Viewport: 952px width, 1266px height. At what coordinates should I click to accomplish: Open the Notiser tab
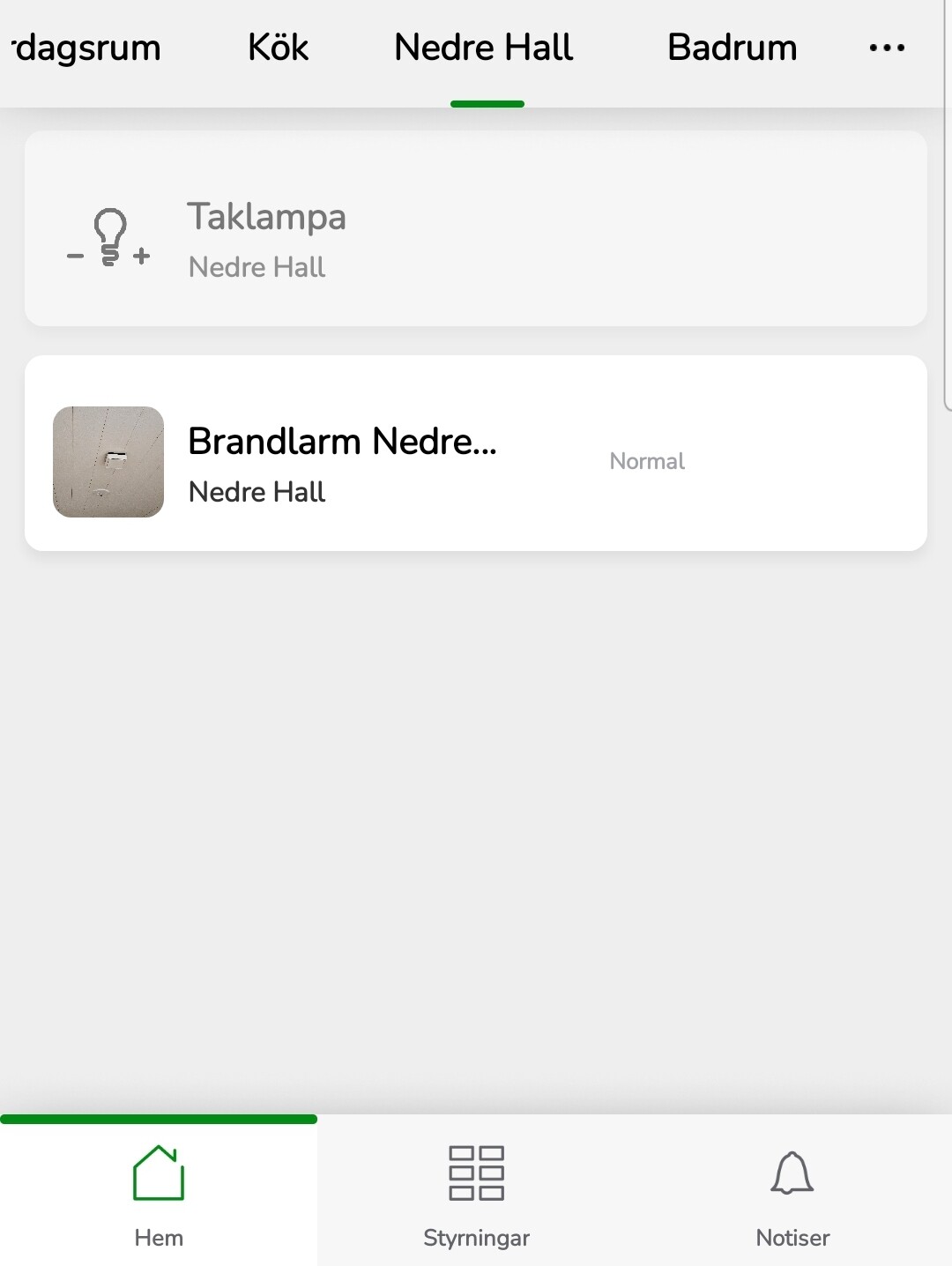click(792, 1192)
